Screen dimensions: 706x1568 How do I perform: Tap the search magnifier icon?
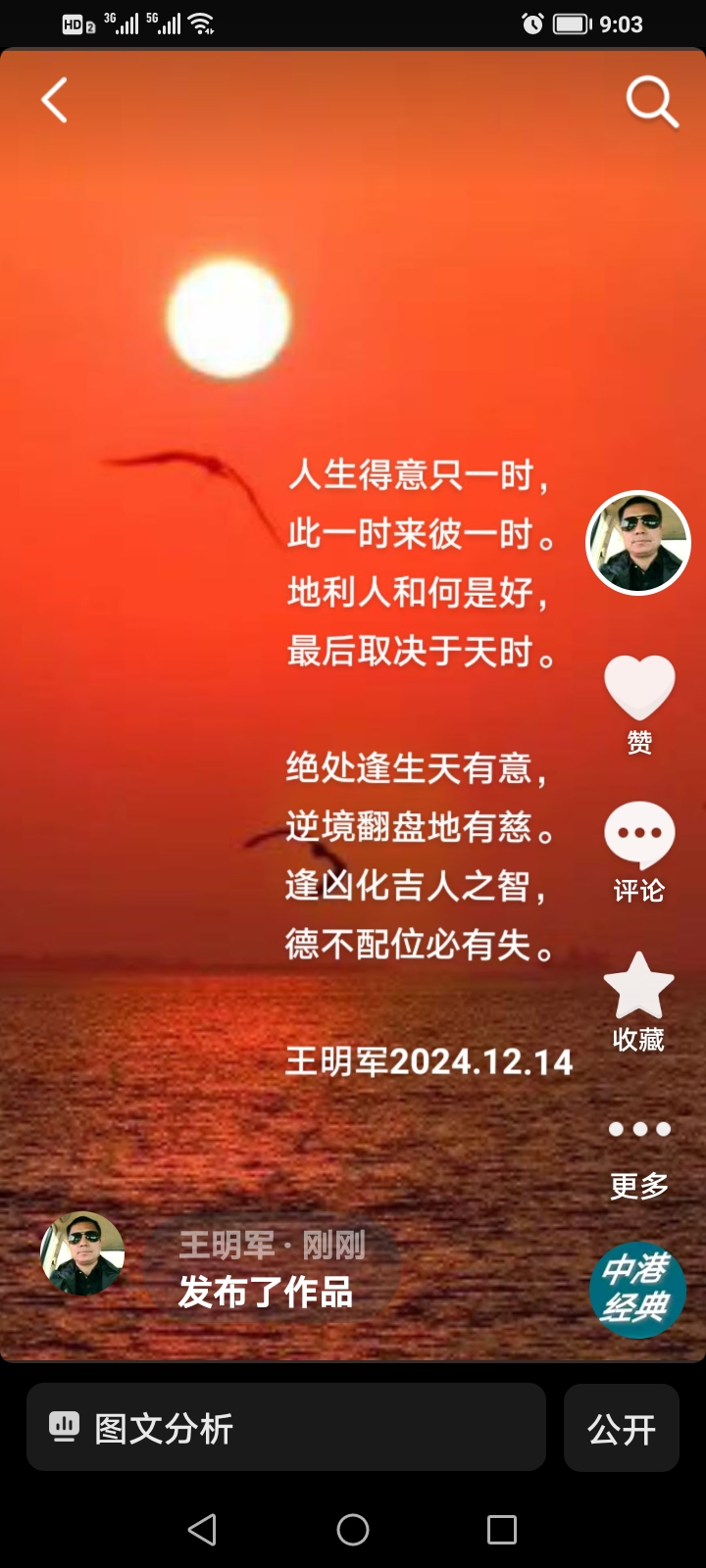[x=650, y=102]
